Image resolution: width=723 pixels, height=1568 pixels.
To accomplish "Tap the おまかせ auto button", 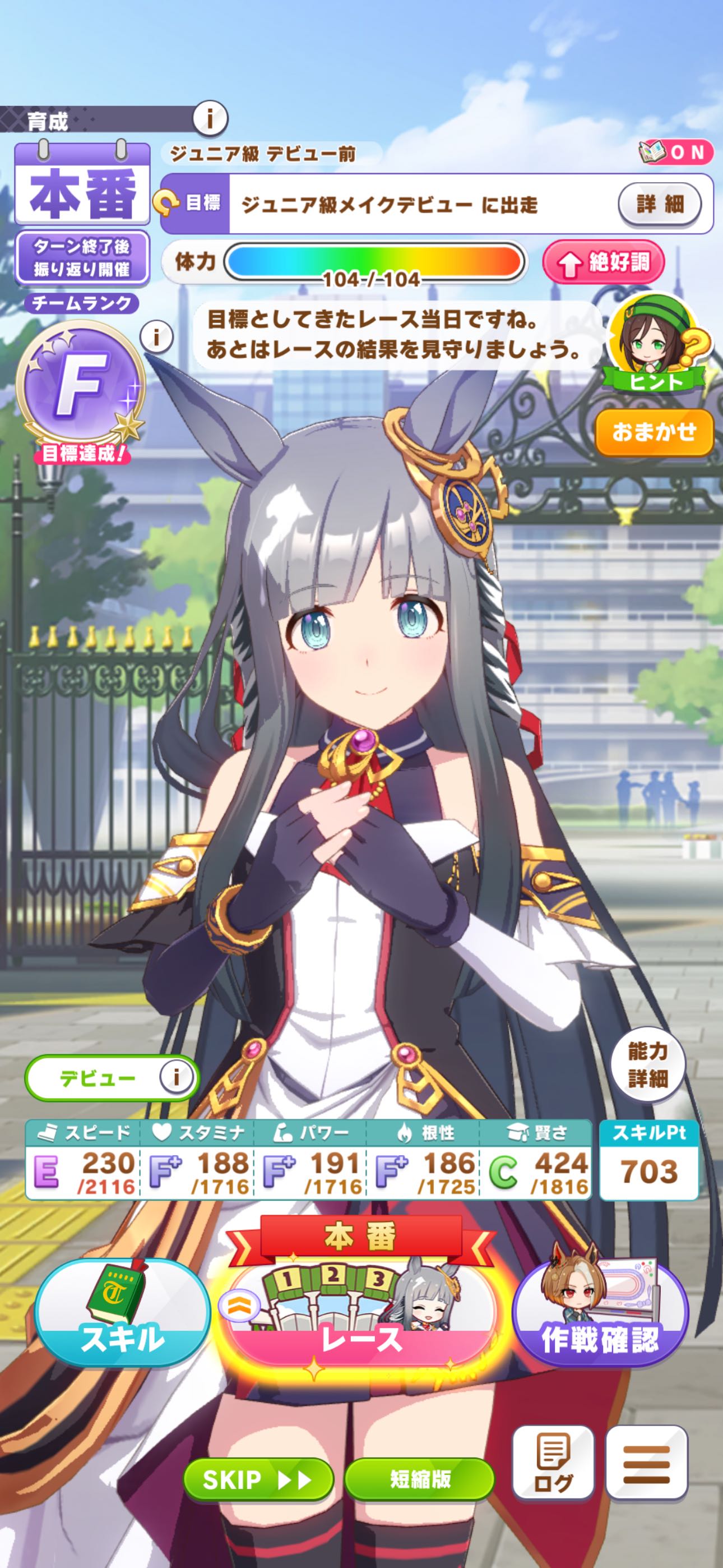I will (x=654, y=432).
